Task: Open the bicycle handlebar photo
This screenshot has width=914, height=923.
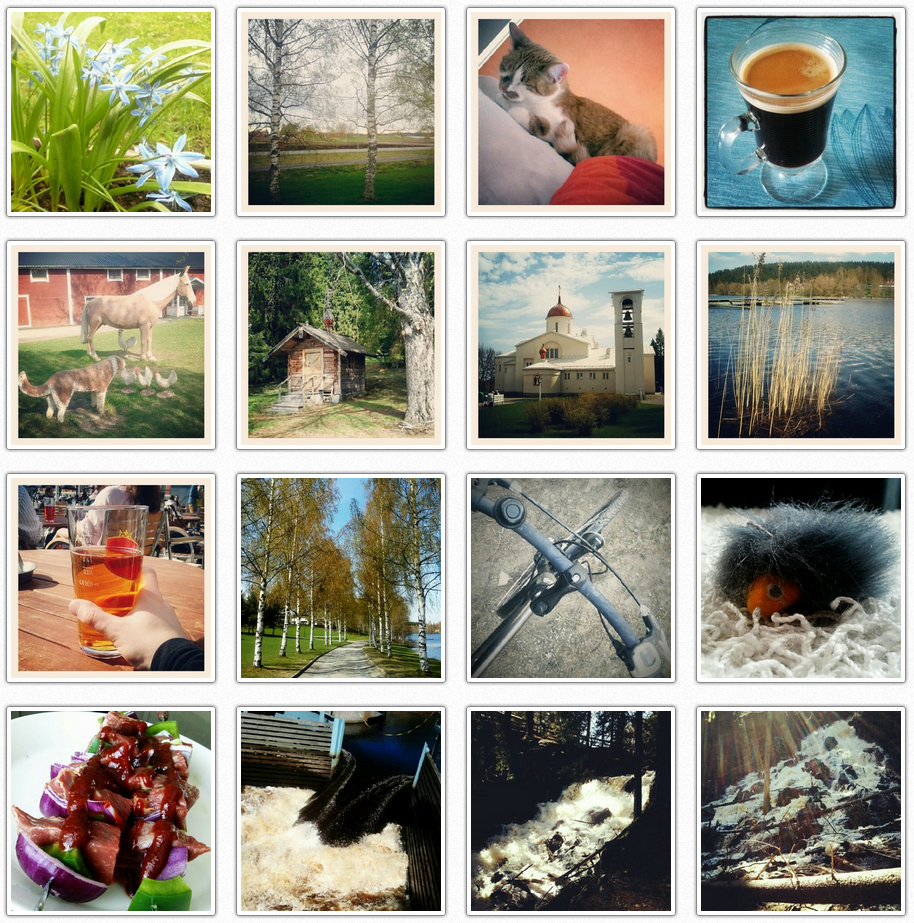Action: 571,578
